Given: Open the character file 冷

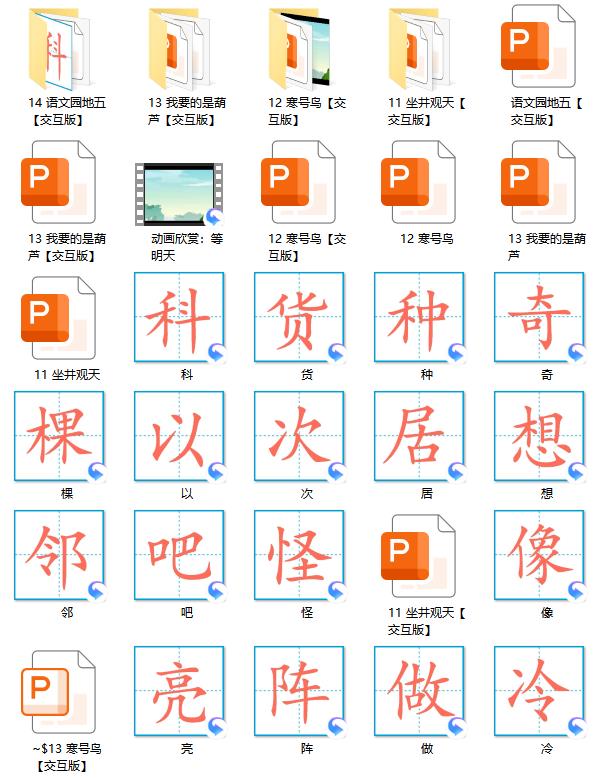Looking at the screenshot, I should [x=538, y=692].
